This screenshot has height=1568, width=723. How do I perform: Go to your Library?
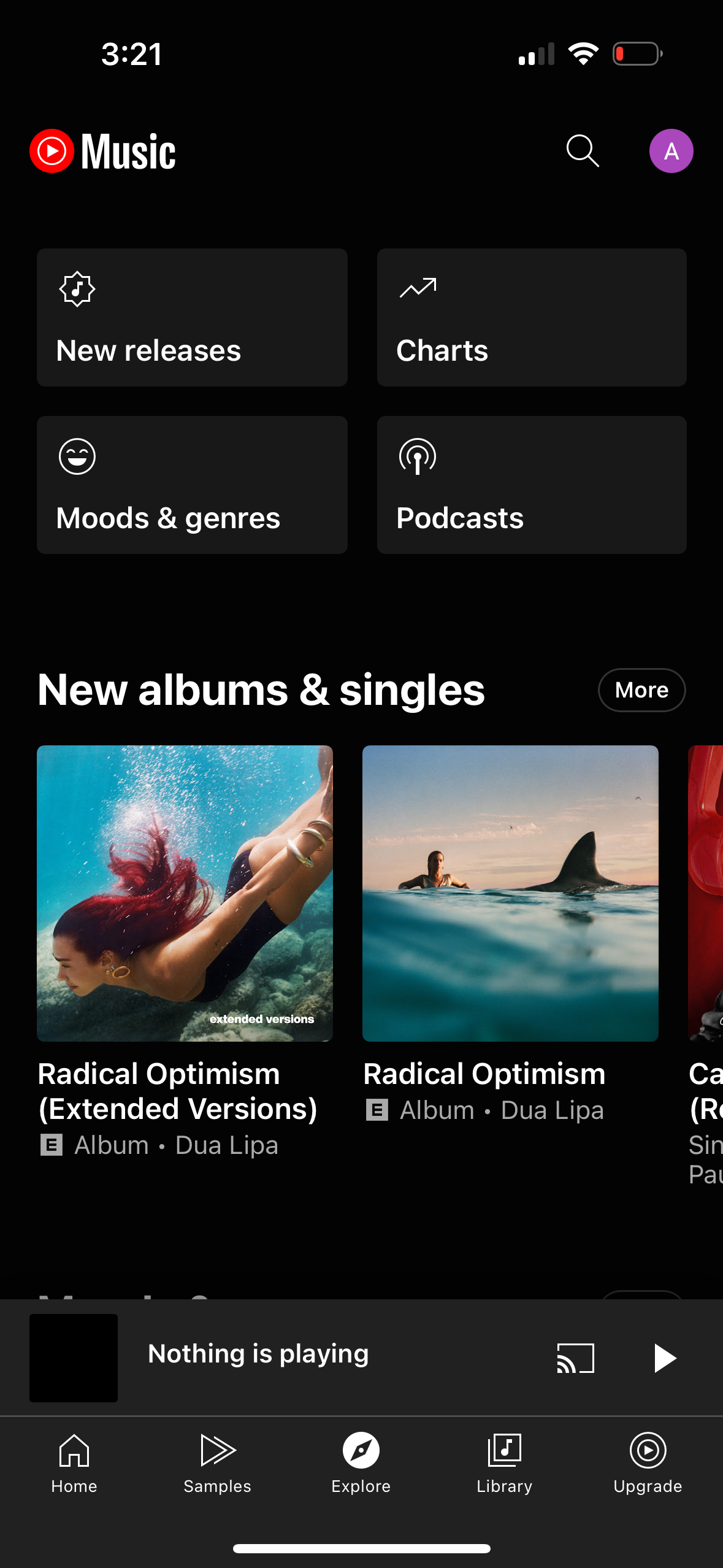504,1466
